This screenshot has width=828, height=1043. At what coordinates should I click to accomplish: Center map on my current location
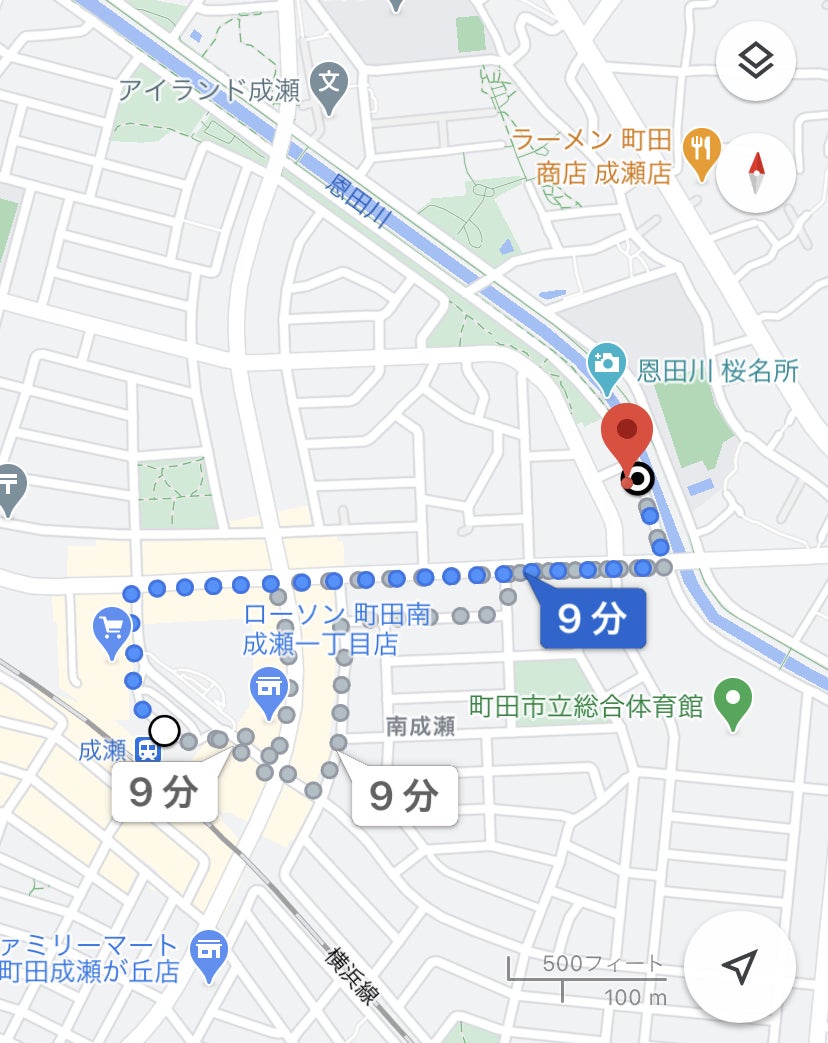click(738, 967)
